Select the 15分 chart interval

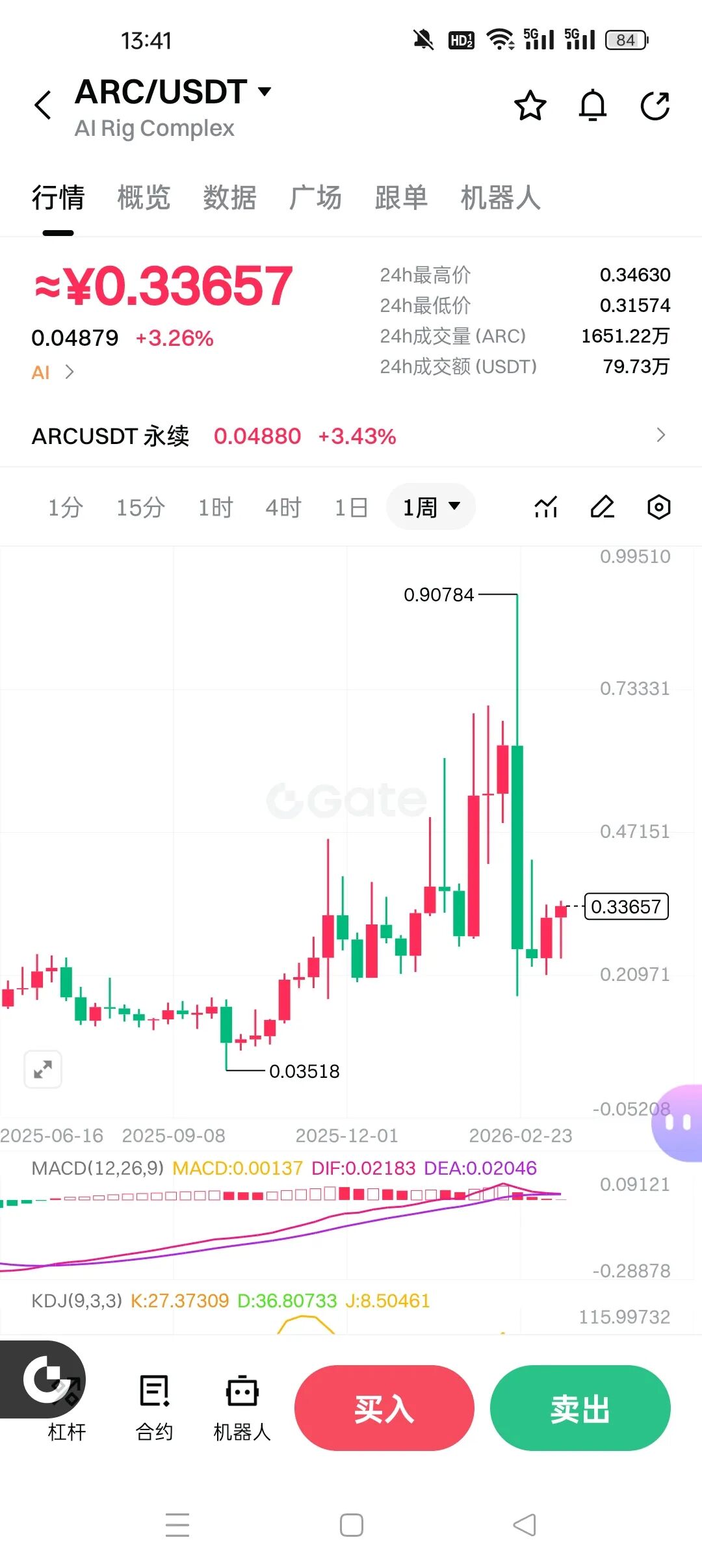pyautogui.click(x=140, y=508)
